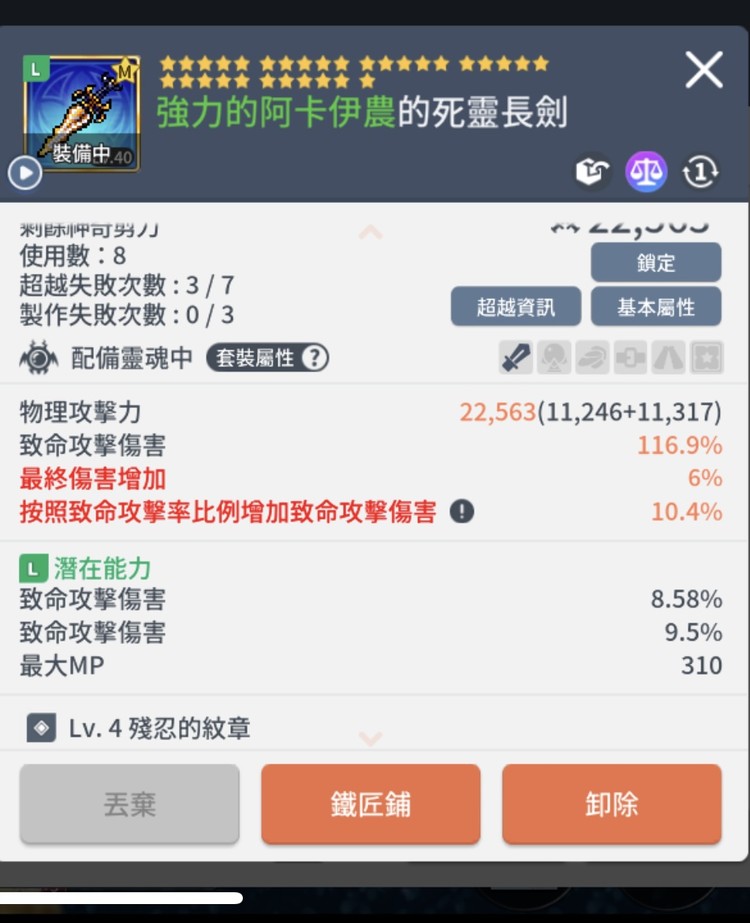Open Lv. 4 殘忍的紋章 emblem row
Screen dimensions: 750x923
point(160,729)
